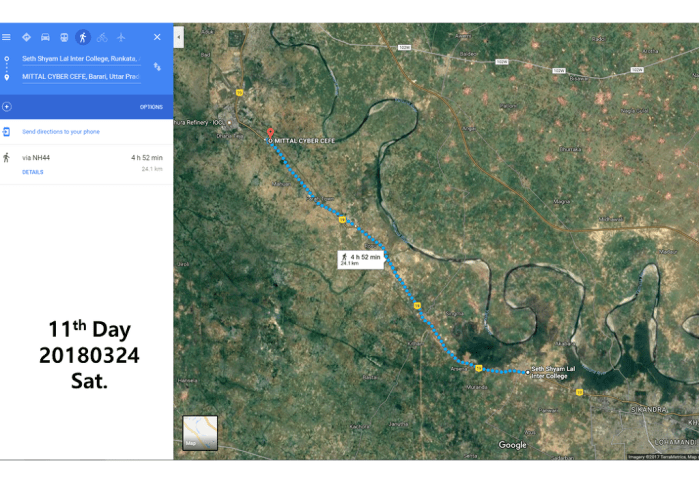The image size is (699, 483).
Task: Select flights travel mode
Action: [121, 37]
